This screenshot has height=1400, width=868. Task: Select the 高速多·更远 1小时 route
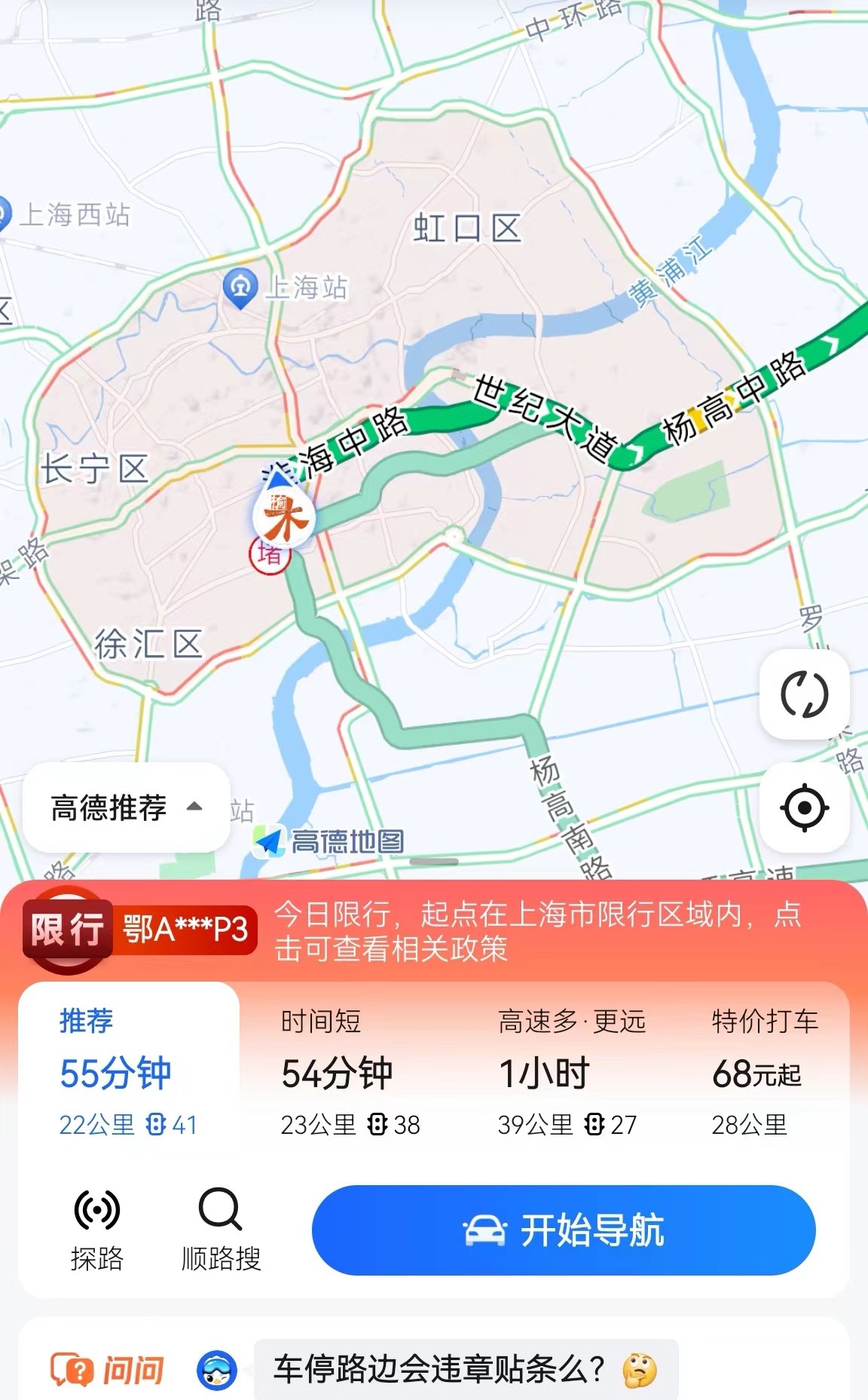(x=571, y=1072)
